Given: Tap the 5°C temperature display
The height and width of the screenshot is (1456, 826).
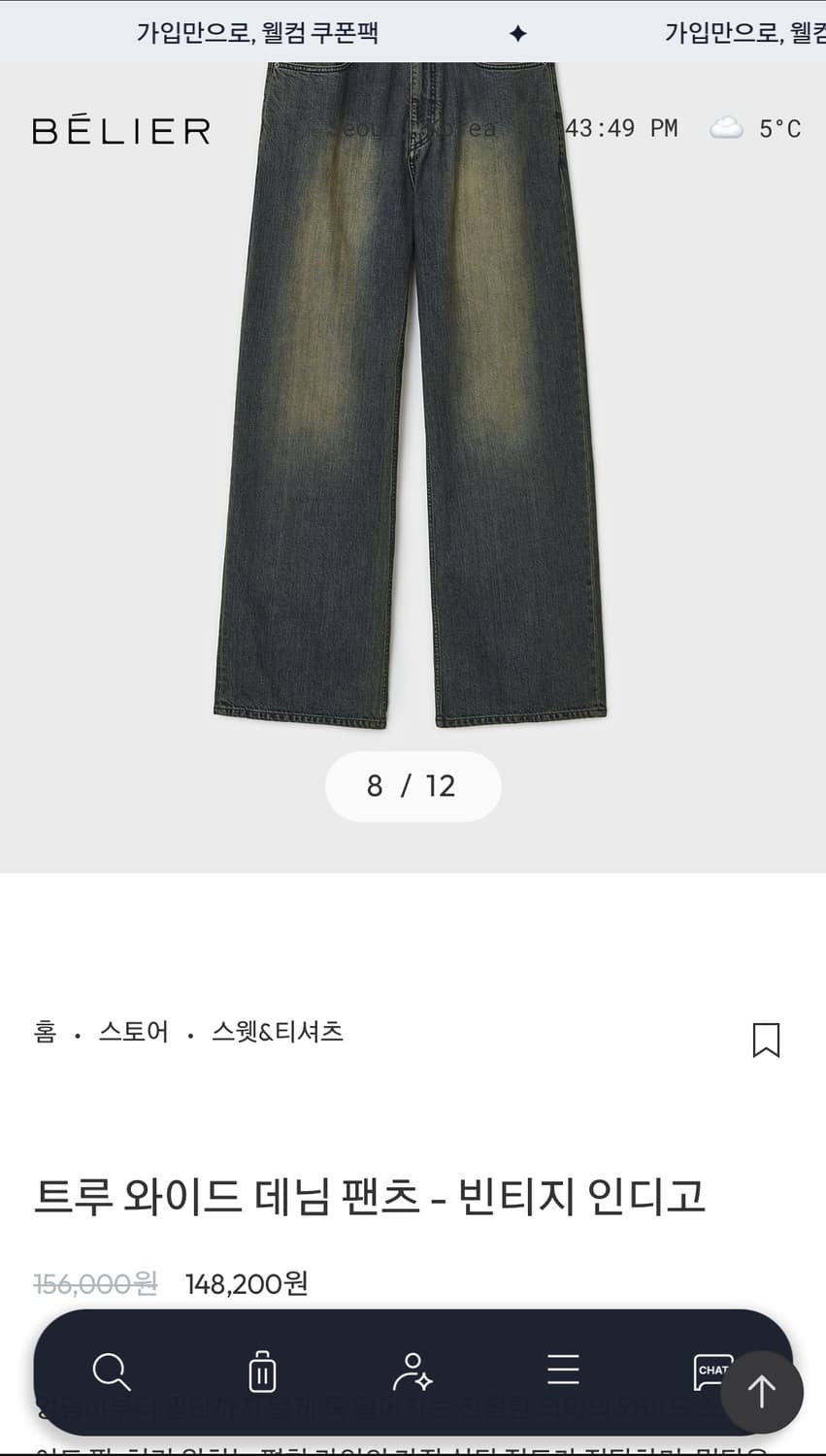Looking at the screenshot, I should point(781,127).
